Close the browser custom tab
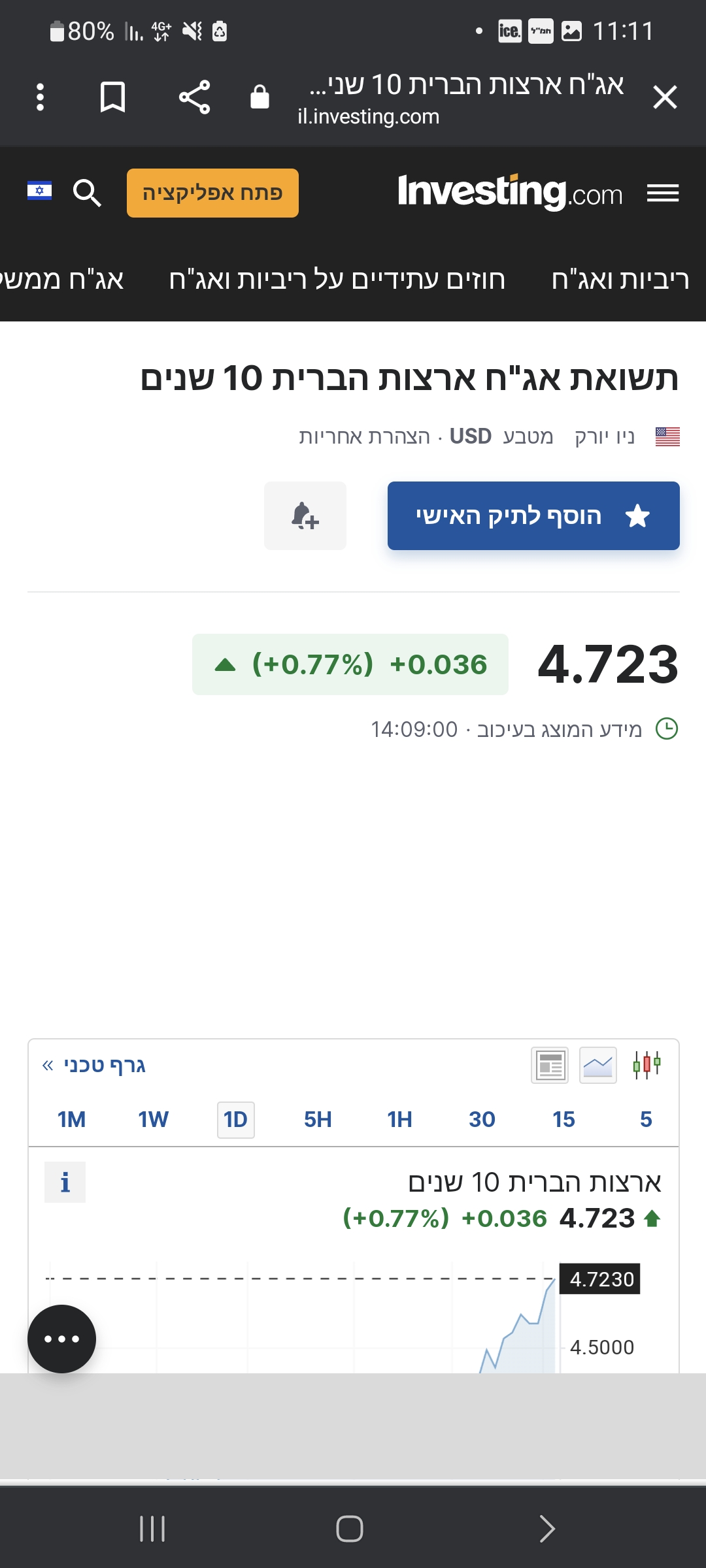The image size is (706, 1568). coord(665,97)
